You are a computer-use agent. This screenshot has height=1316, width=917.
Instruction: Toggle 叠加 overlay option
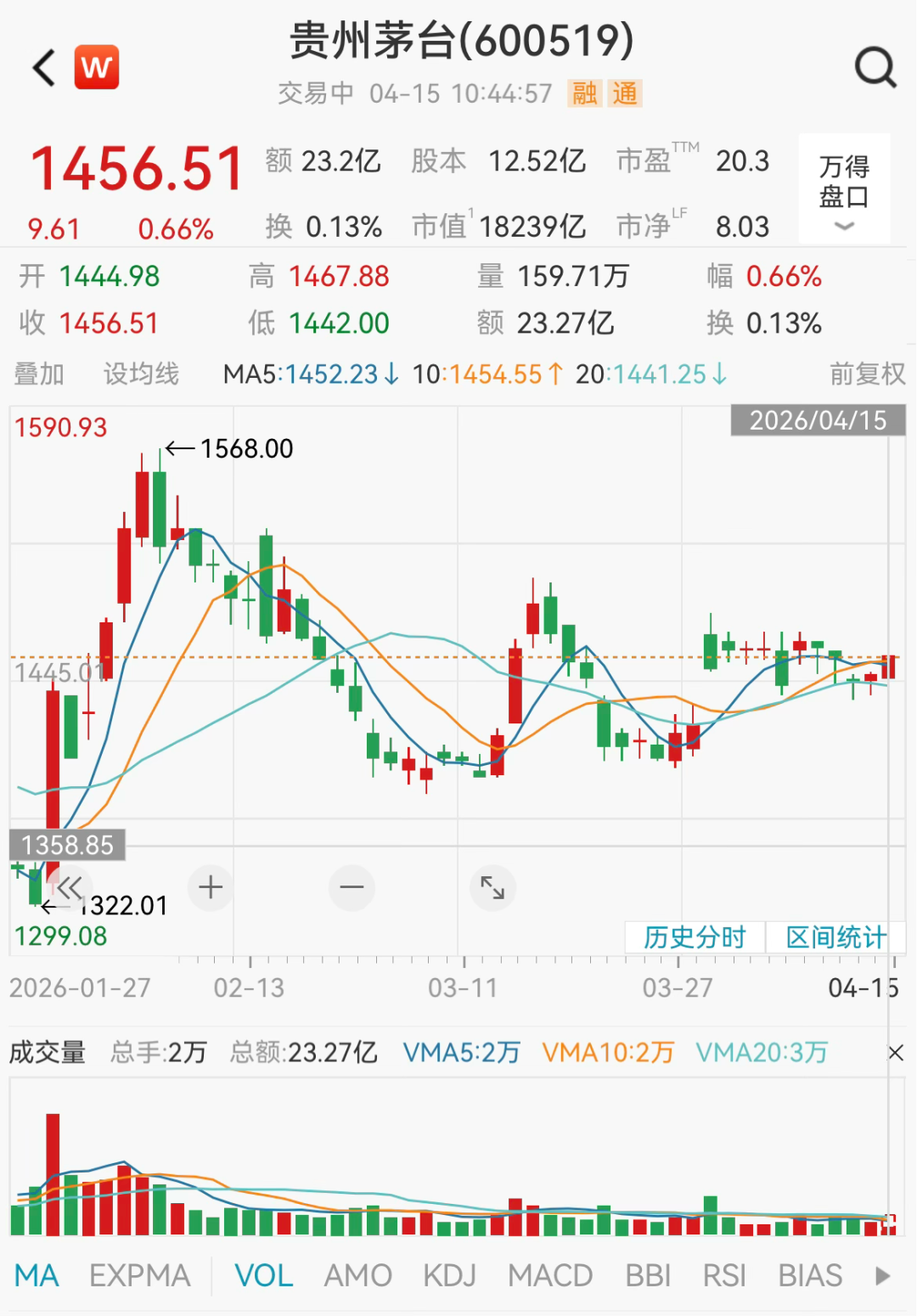pyautogui.click(x=39, y=374)
